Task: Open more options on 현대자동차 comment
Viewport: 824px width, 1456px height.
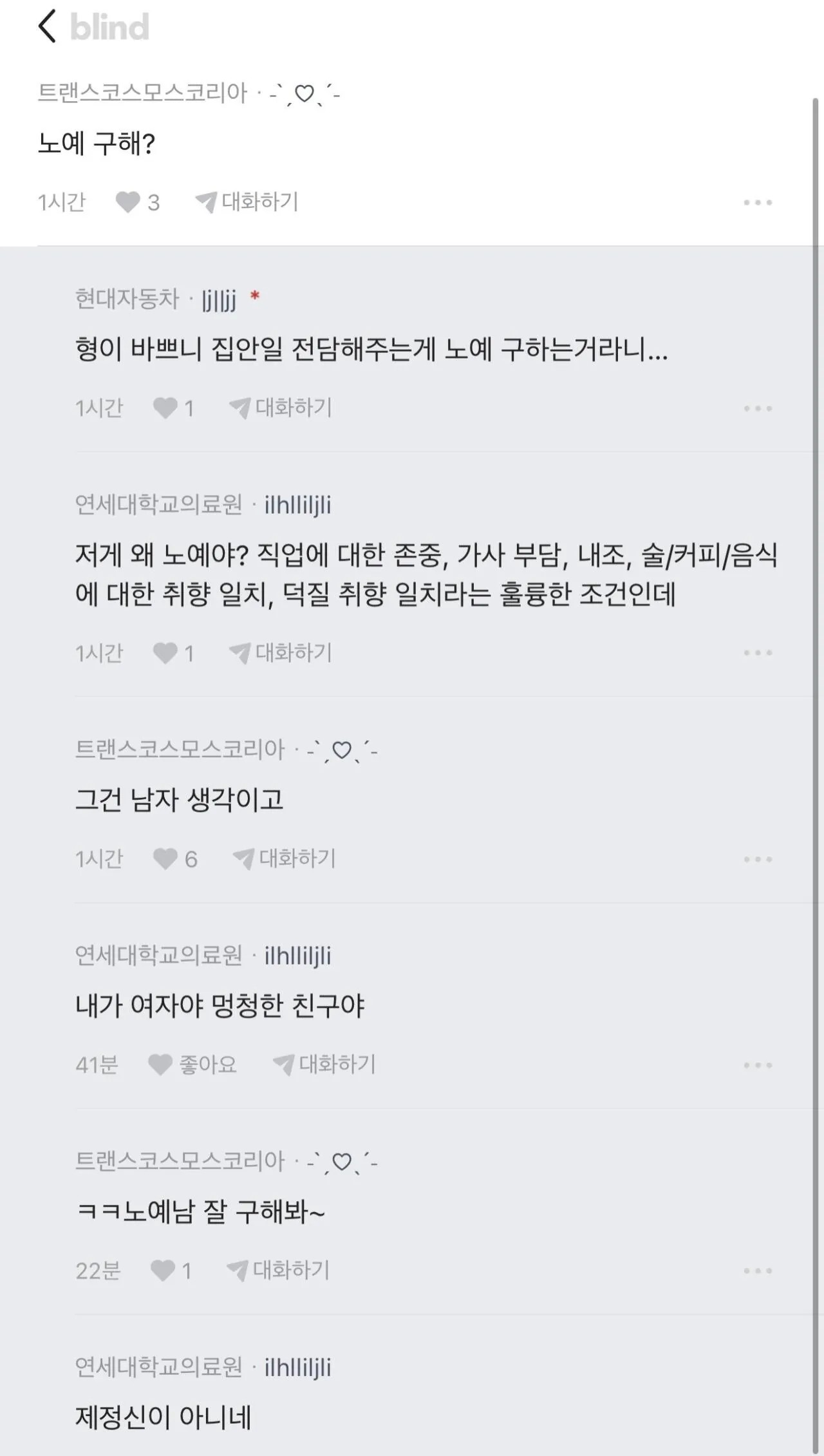Action: 757,408
